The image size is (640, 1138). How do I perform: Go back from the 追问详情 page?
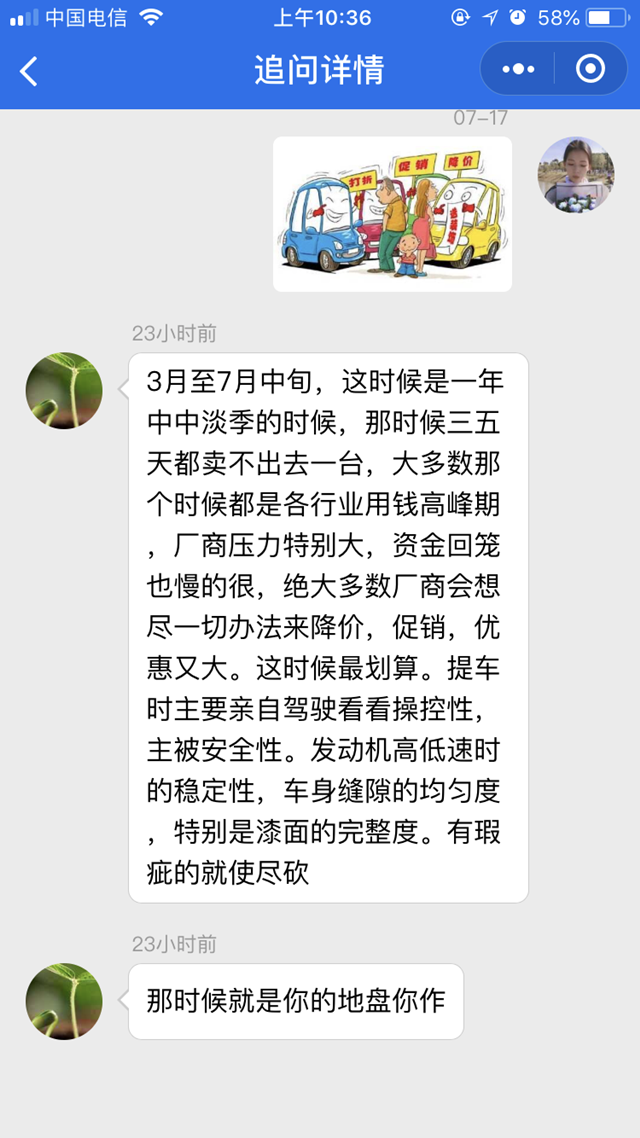(30, 71)
